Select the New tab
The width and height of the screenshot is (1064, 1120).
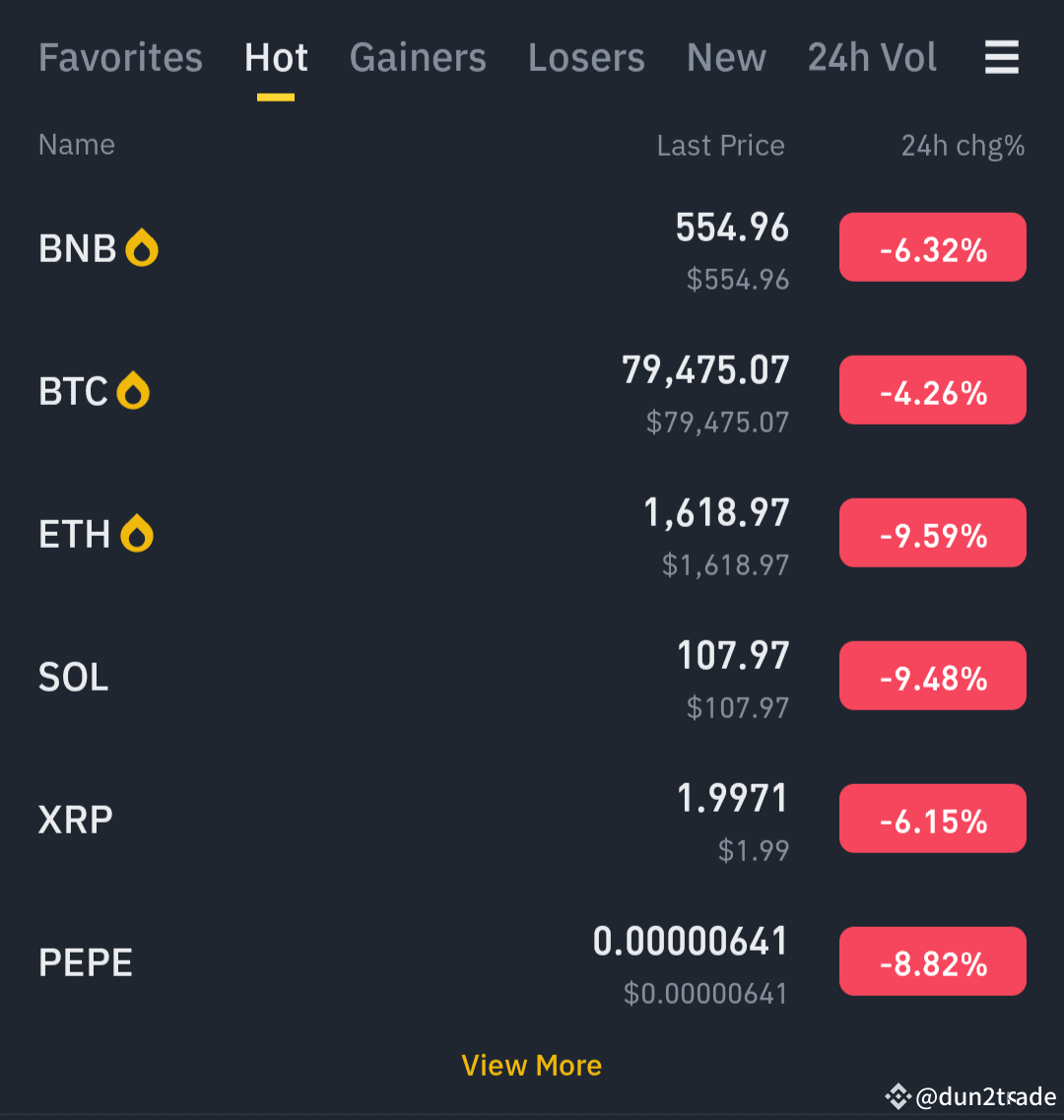(726, 57)
